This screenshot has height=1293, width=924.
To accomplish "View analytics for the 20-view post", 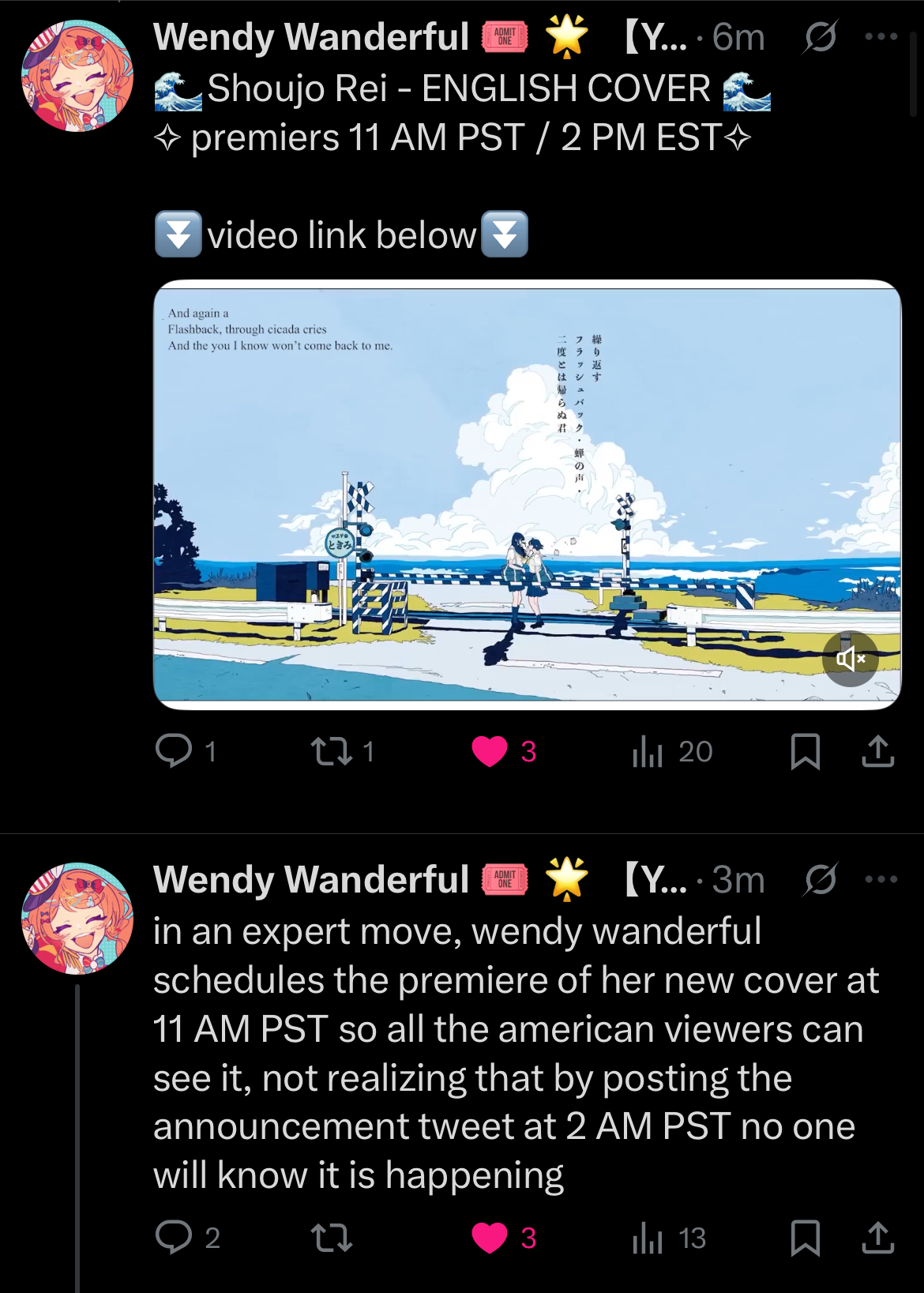I will point(673,751).
